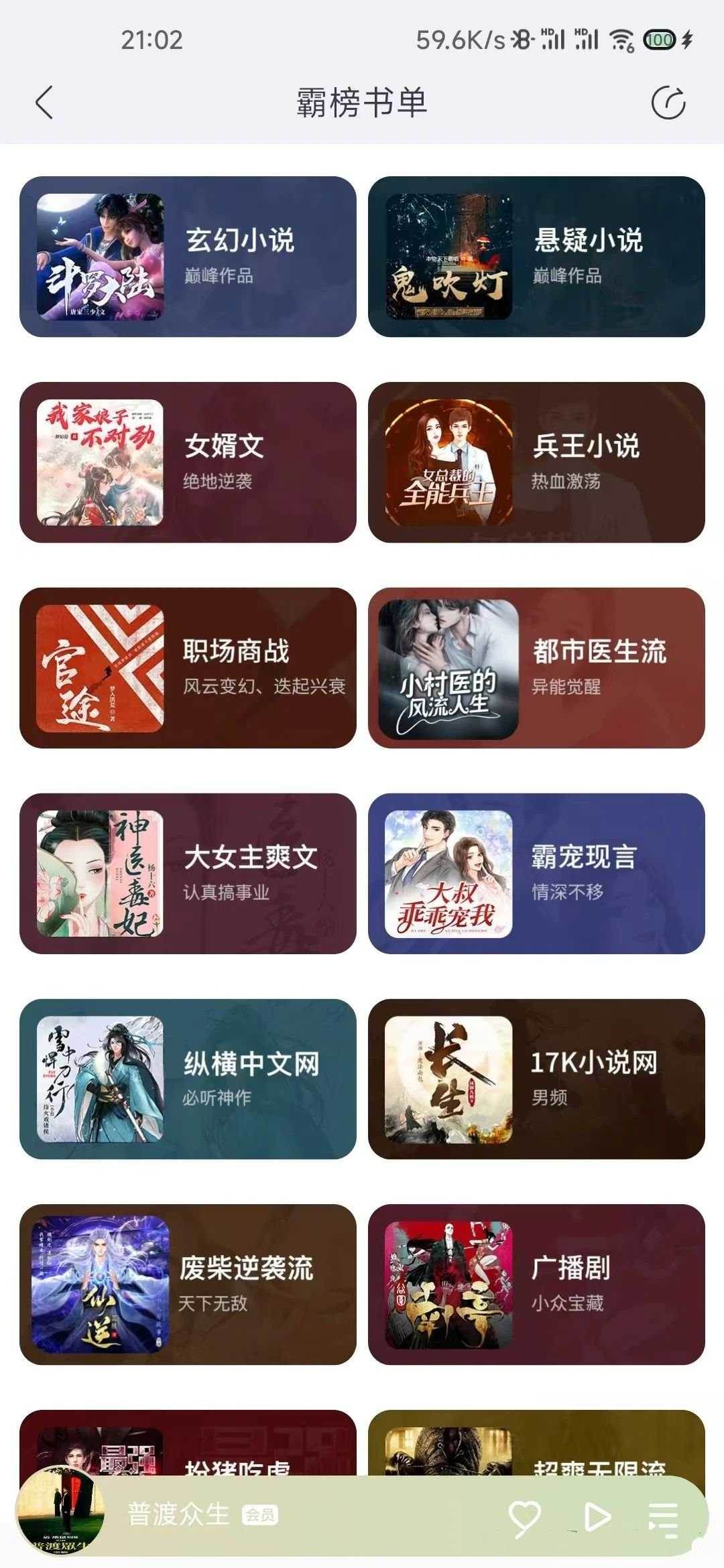This screenshot has height=1568, width=724.
Task: Tap the refresh icon at top right
Action: pyautogui.click(x=667, y=102)
